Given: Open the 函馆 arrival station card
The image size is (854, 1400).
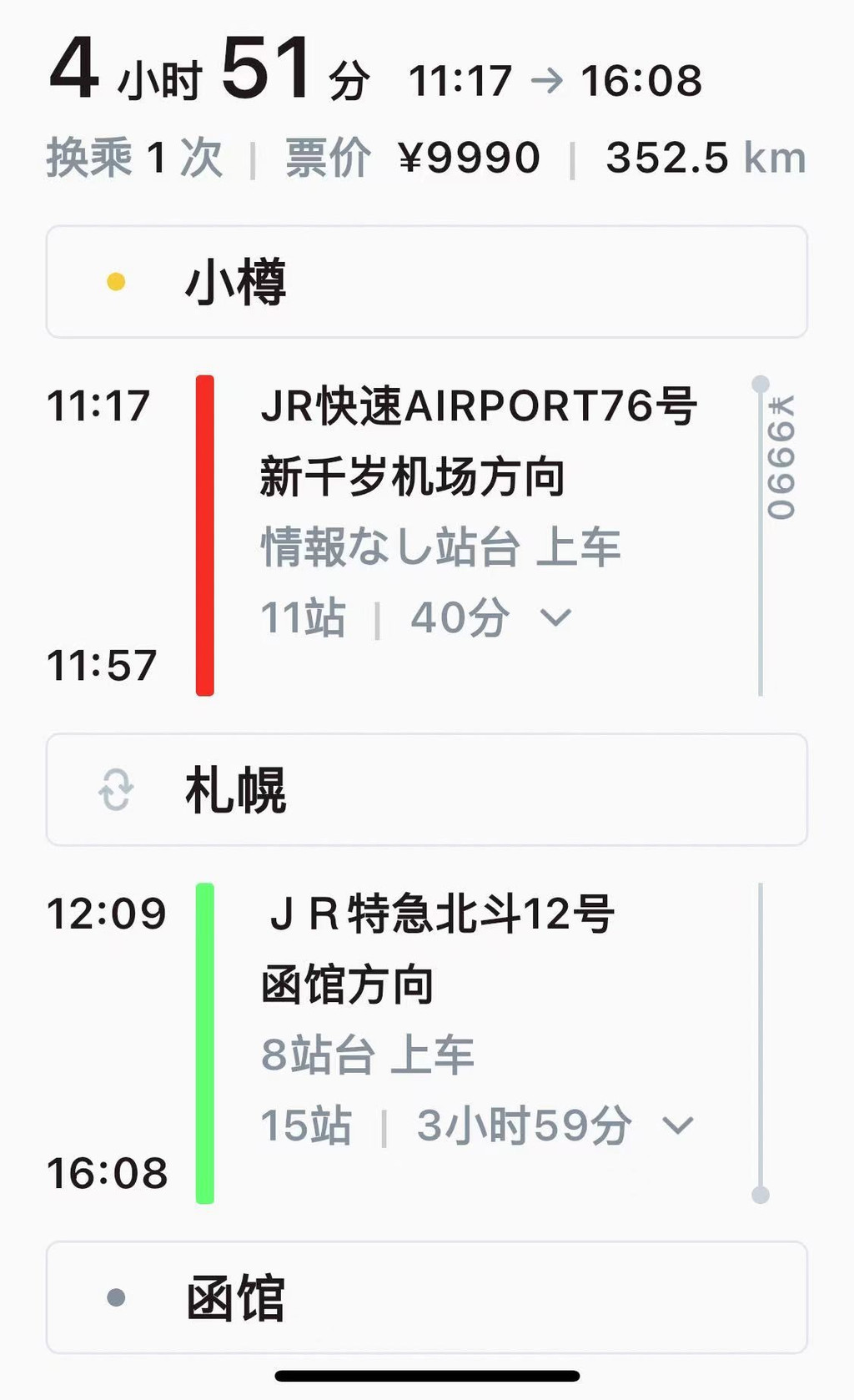Looking at the screenshot, I should [x=426, y=1297].
